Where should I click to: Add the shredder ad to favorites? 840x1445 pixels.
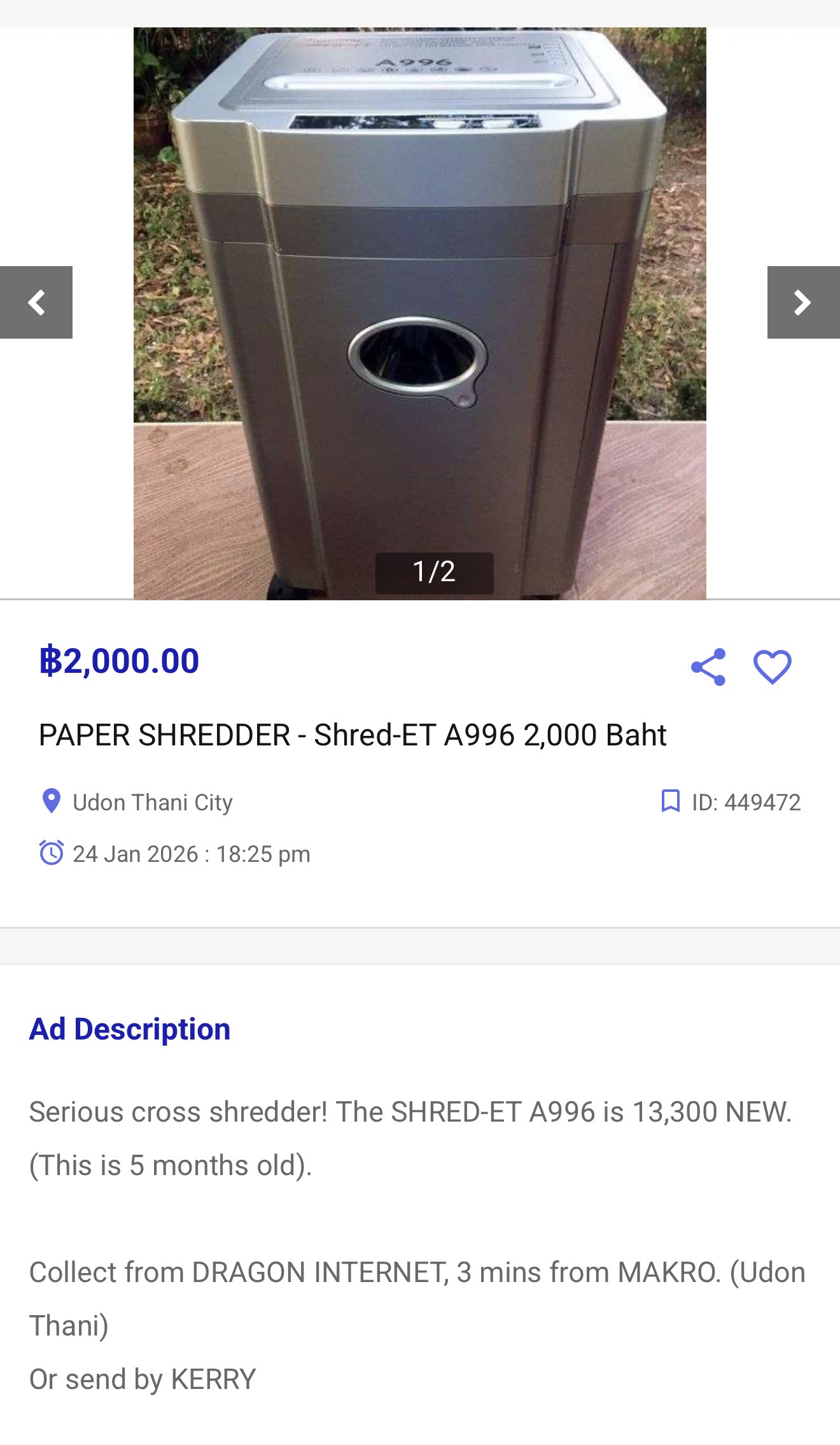click(772, 666)
